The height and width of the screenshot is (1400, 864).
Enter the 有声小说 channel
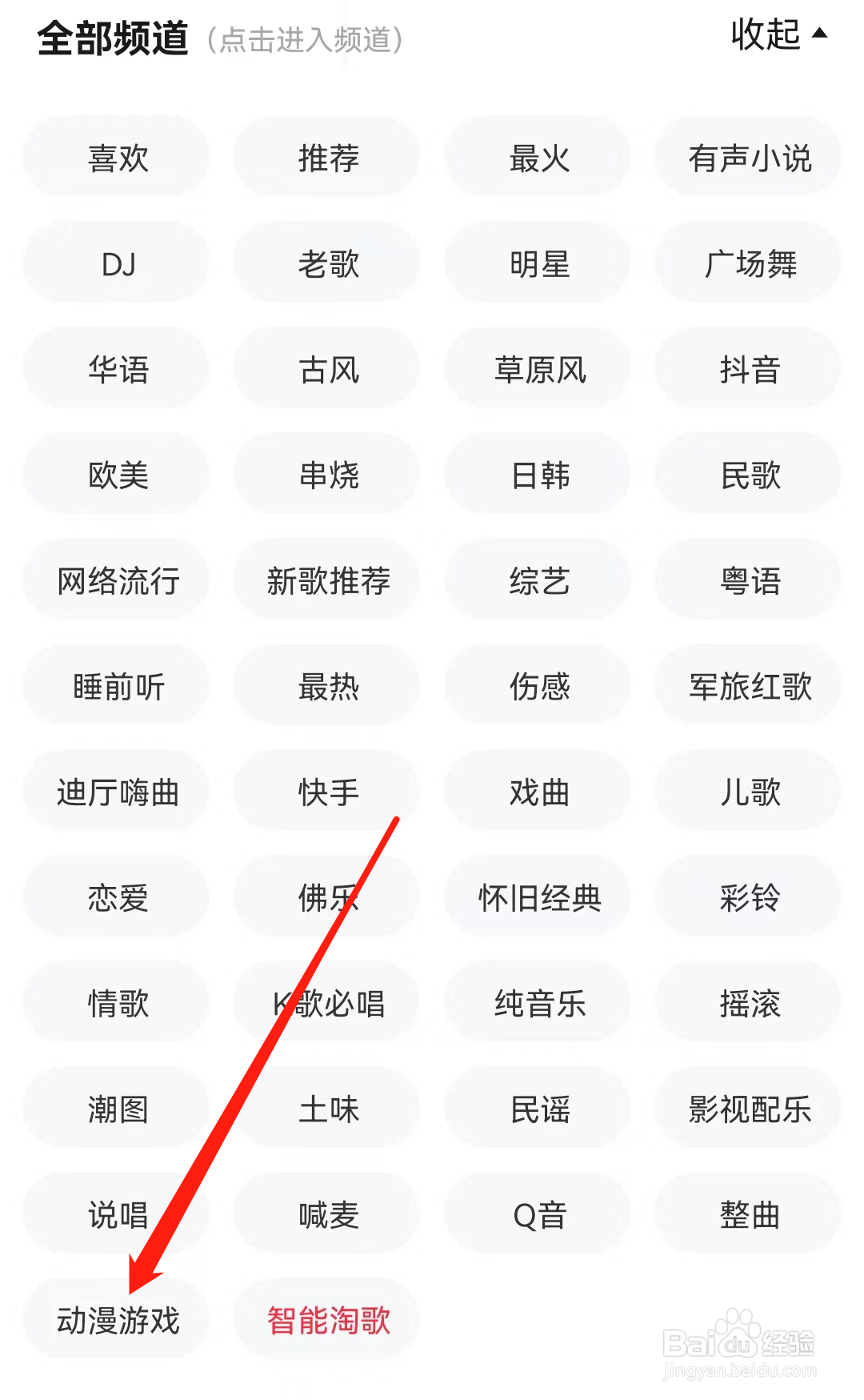coord(747,157)
